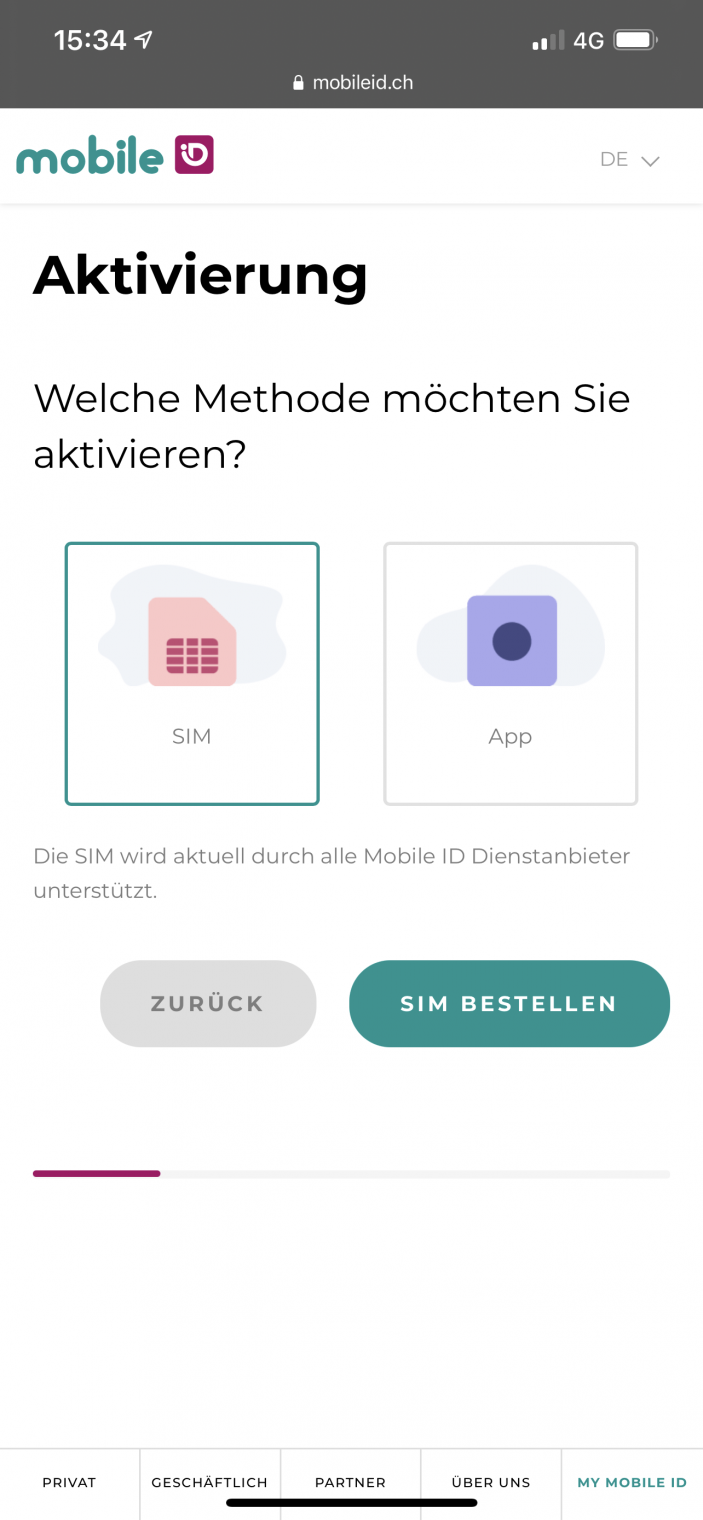This screenshot has width=703, height=1520.
Task: Tap the SIM bestellen button
Action: [x=509, y=1003]
